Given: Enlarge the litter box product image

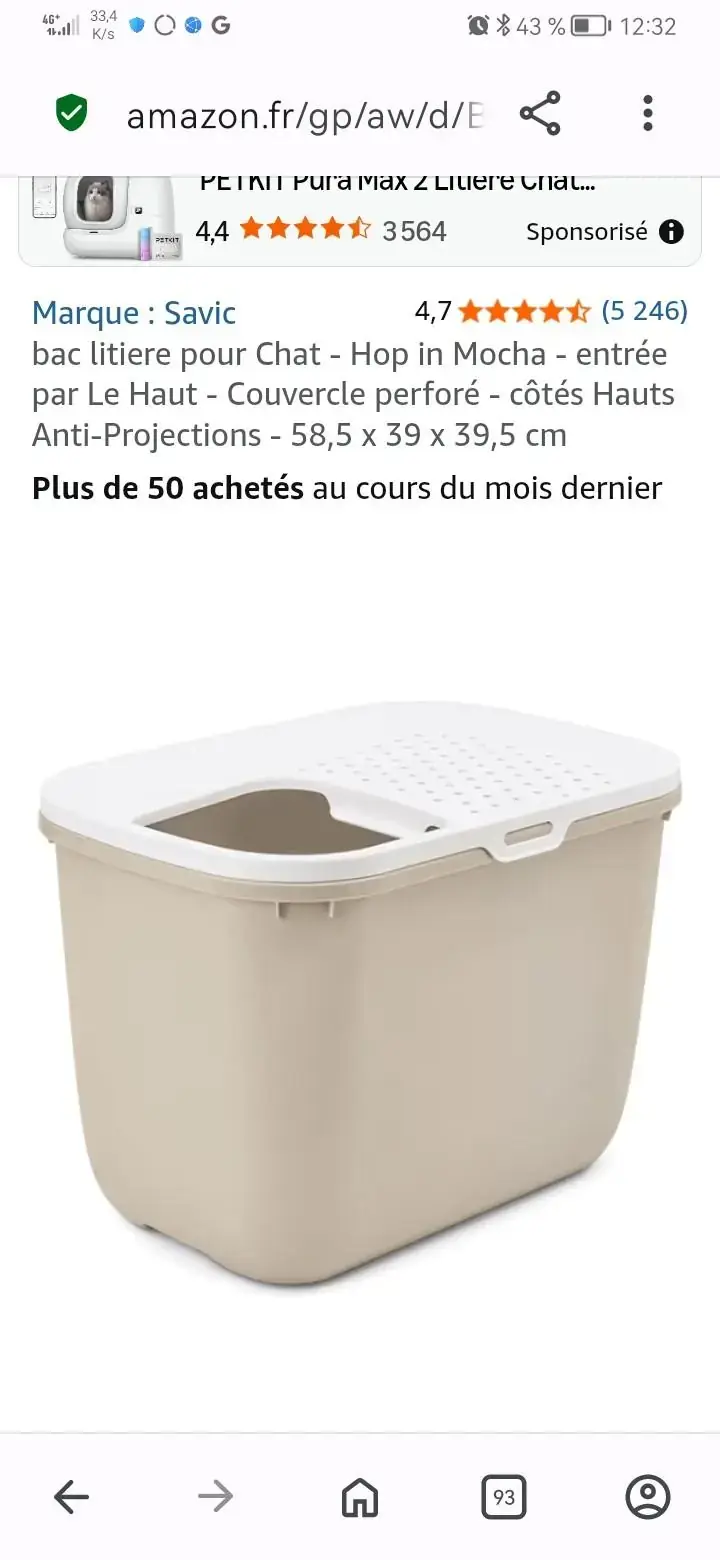Looking at the screenshot, I should pos(360,990).
